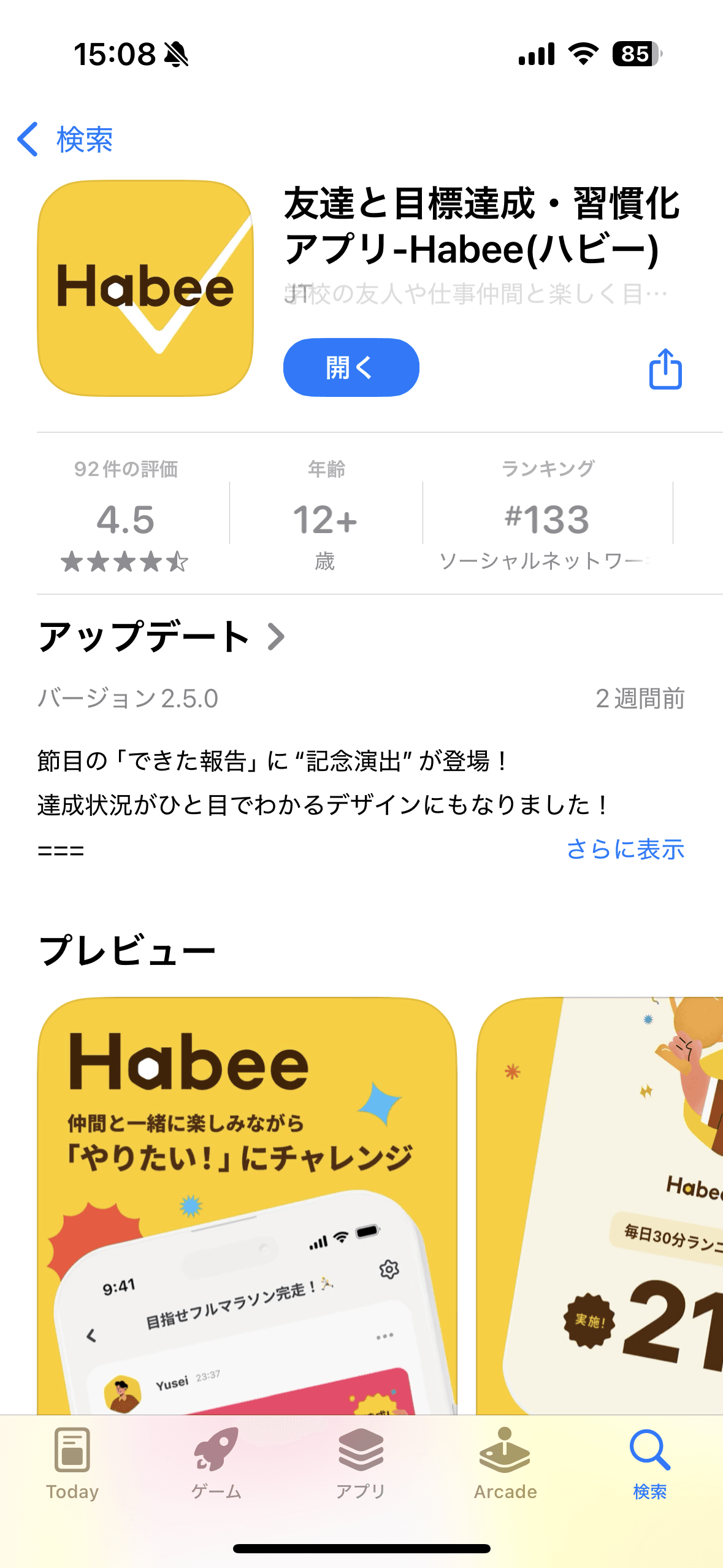Switch to the Today tab
This screenshot has width=723, height=1568.
(72, 1463)
